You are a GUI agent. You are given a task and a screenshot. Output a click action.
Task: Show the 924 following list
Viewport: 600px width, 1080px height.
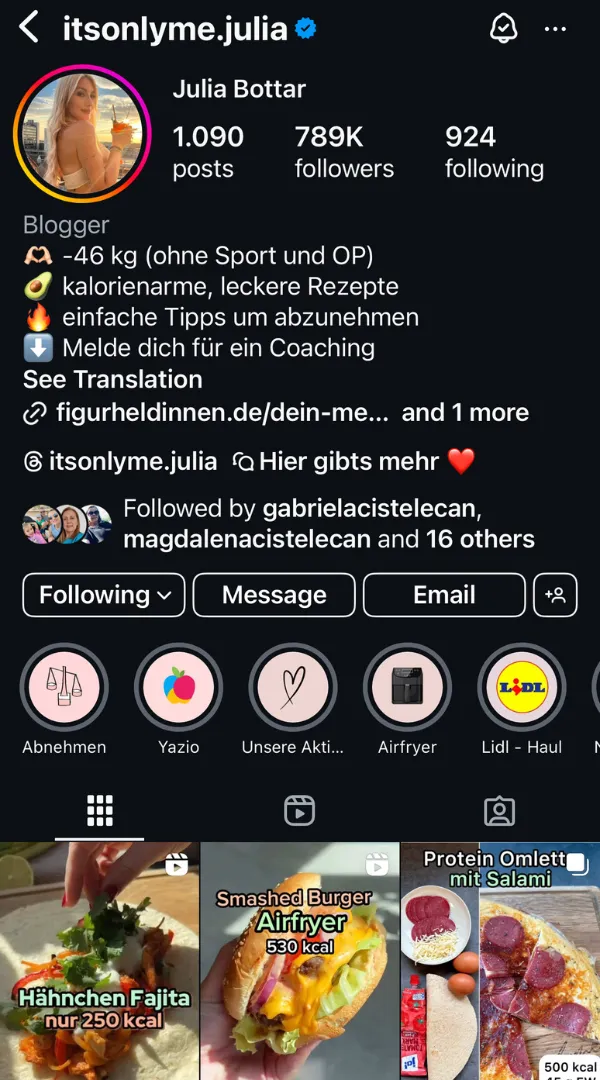494,151
